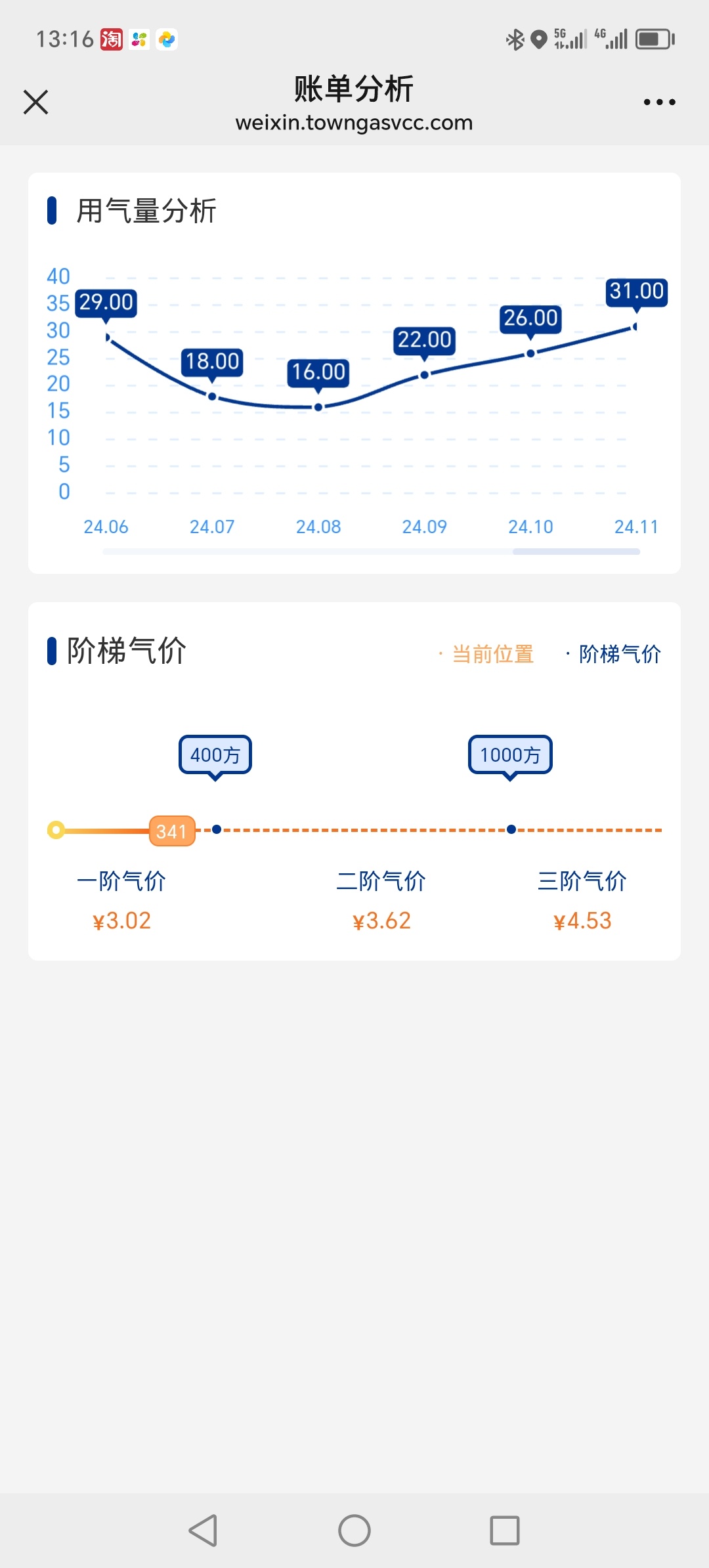Open the three-dot overflow menu
Viewport: 709px width, 1568px height.
pyautogui.click(x=659, y=102)
